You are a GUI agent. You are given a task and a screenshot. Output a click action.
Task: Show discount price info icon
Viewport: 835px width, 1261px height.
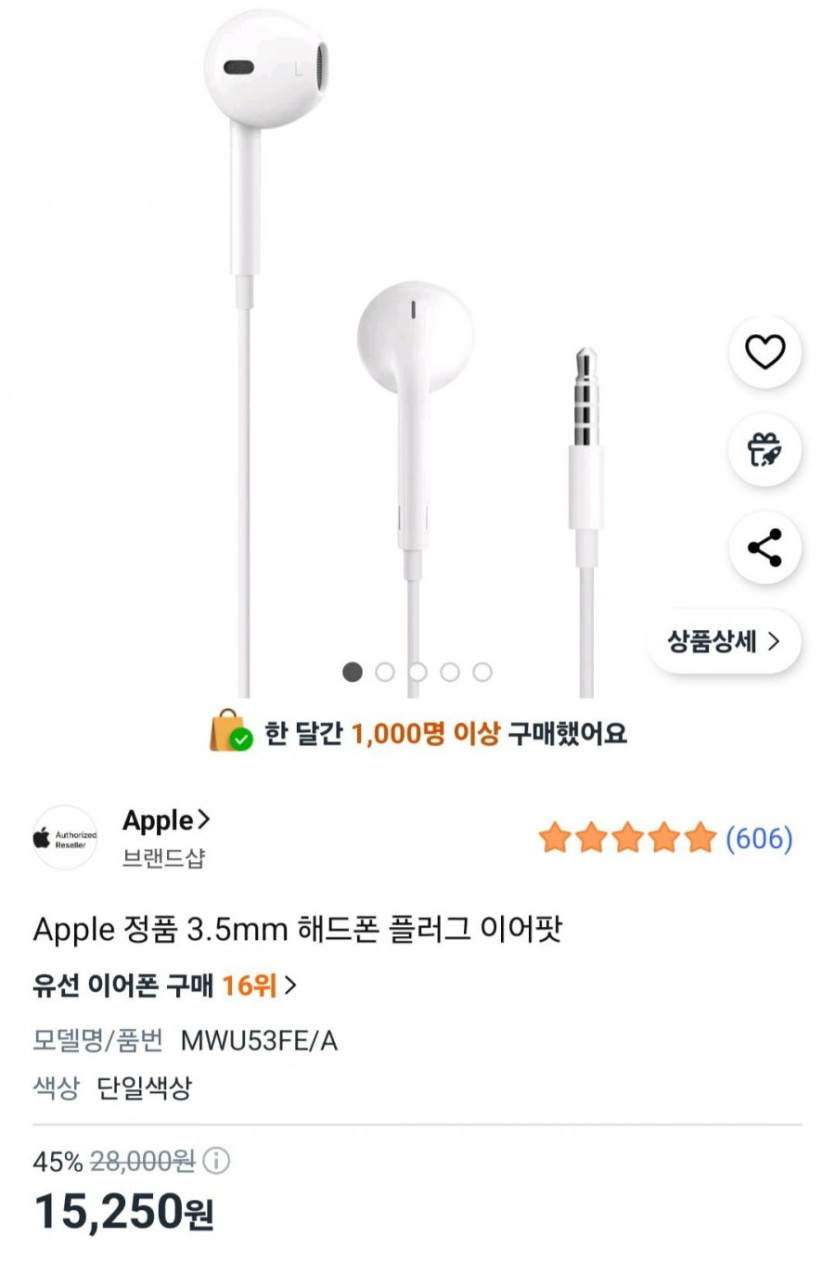tap(217, 1161)
